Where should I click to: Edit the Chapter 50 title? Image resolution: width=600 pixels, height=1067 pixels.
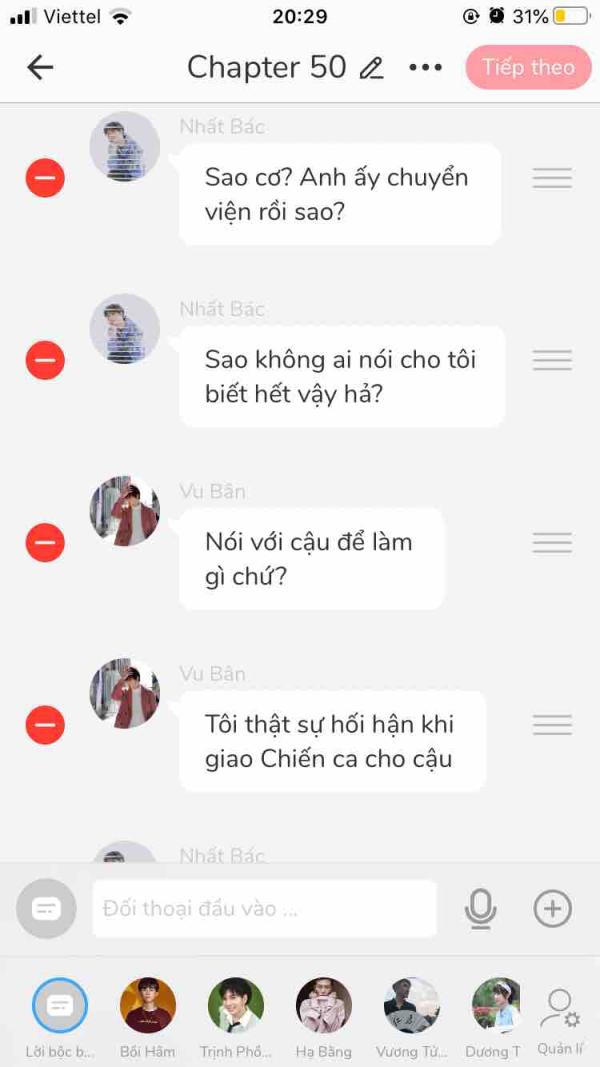[x=371, y=68]
